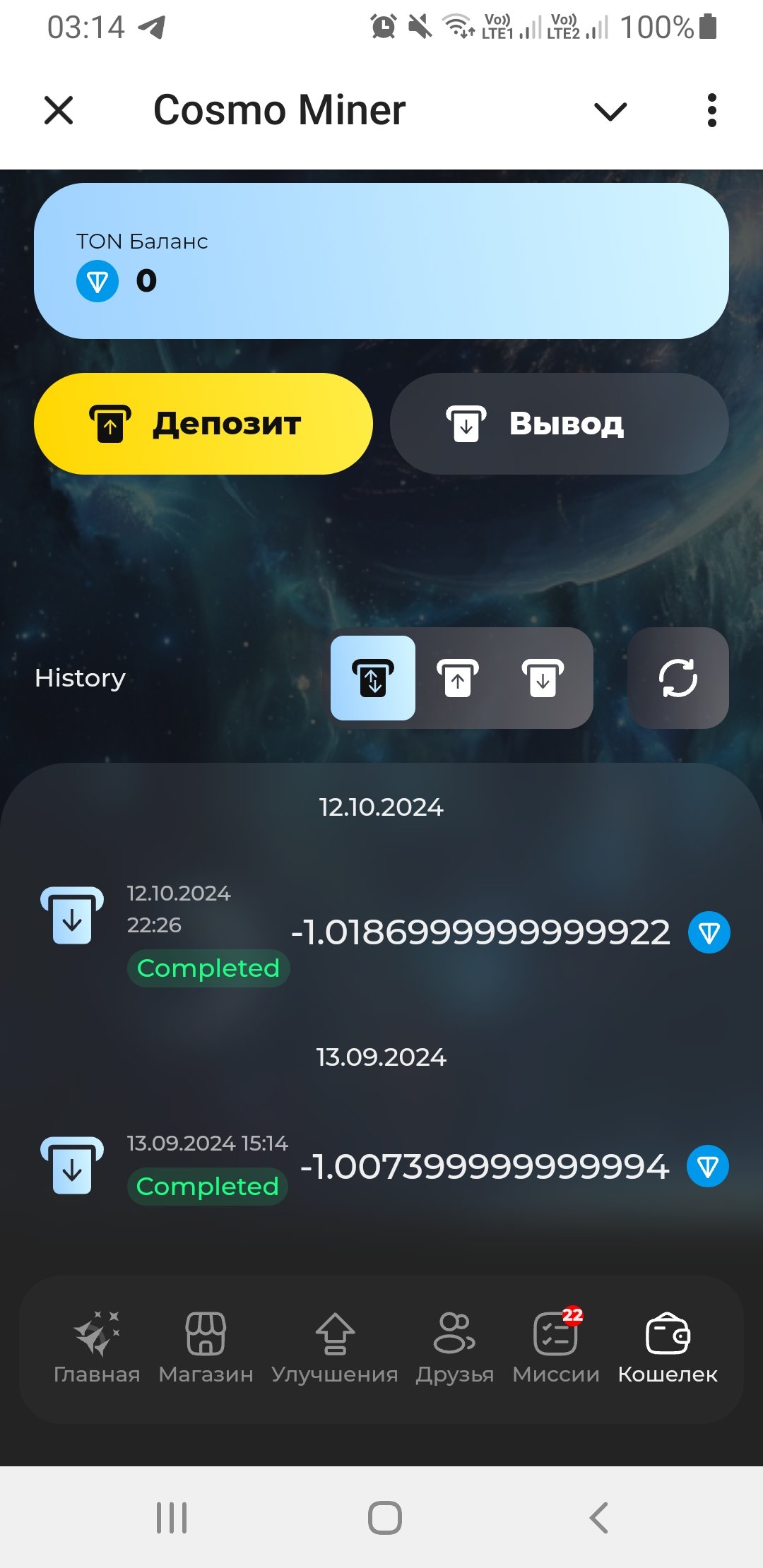Switch to the Друзья tab
Image resolution: width=763 pixels, height=1568 pixels.
pyautogui.click(x=454, y=1348)
